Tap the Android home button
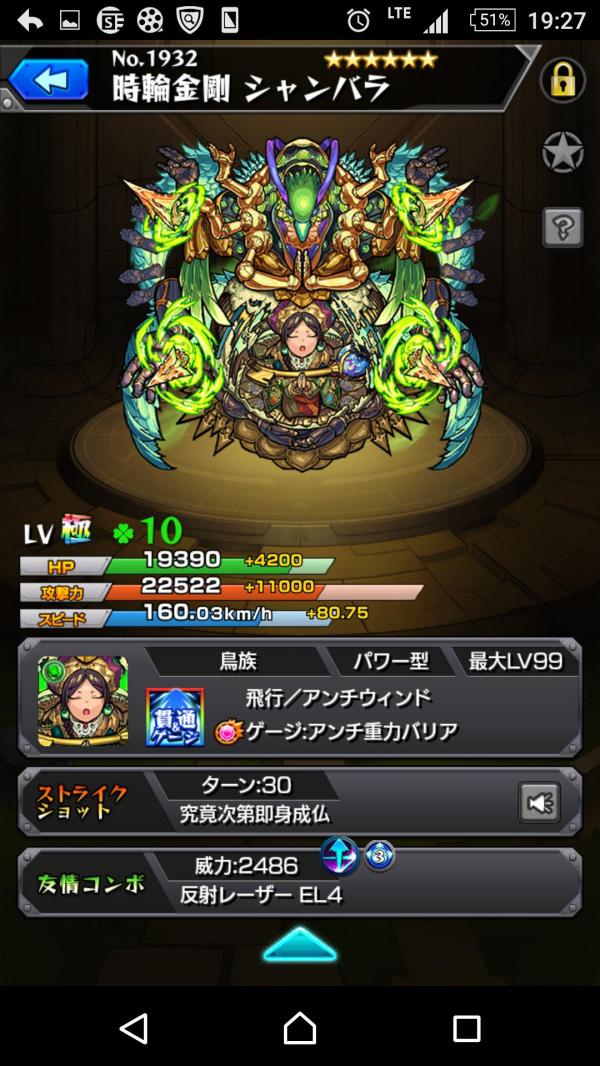 (x=299, y=1027)
